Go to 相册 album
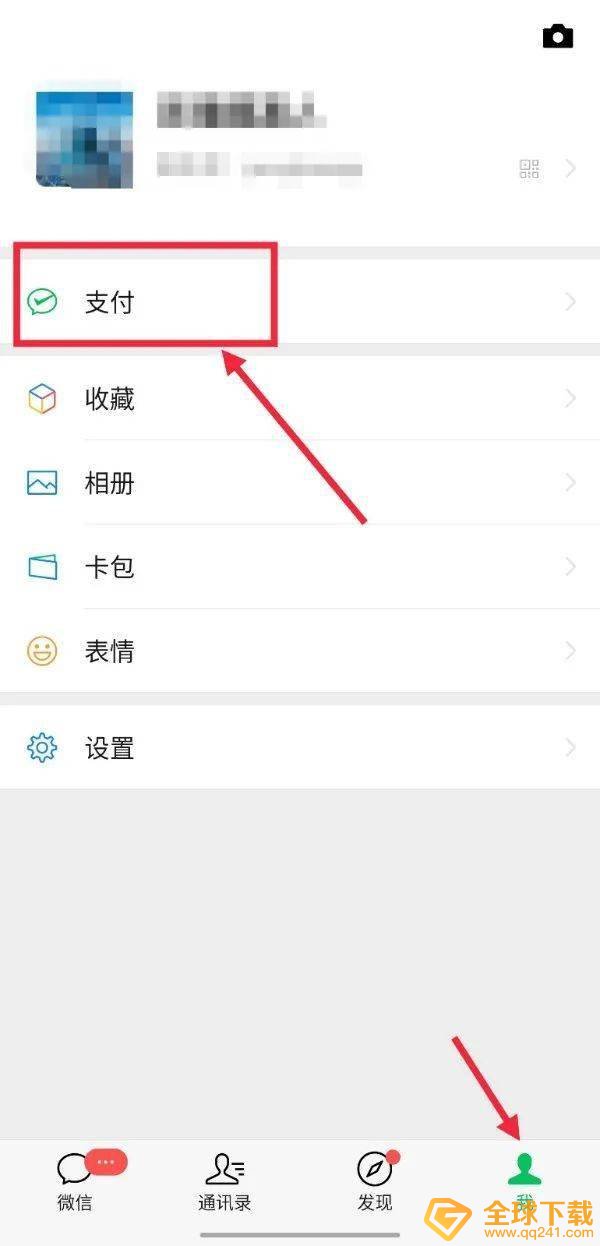 tap(300, 484)
